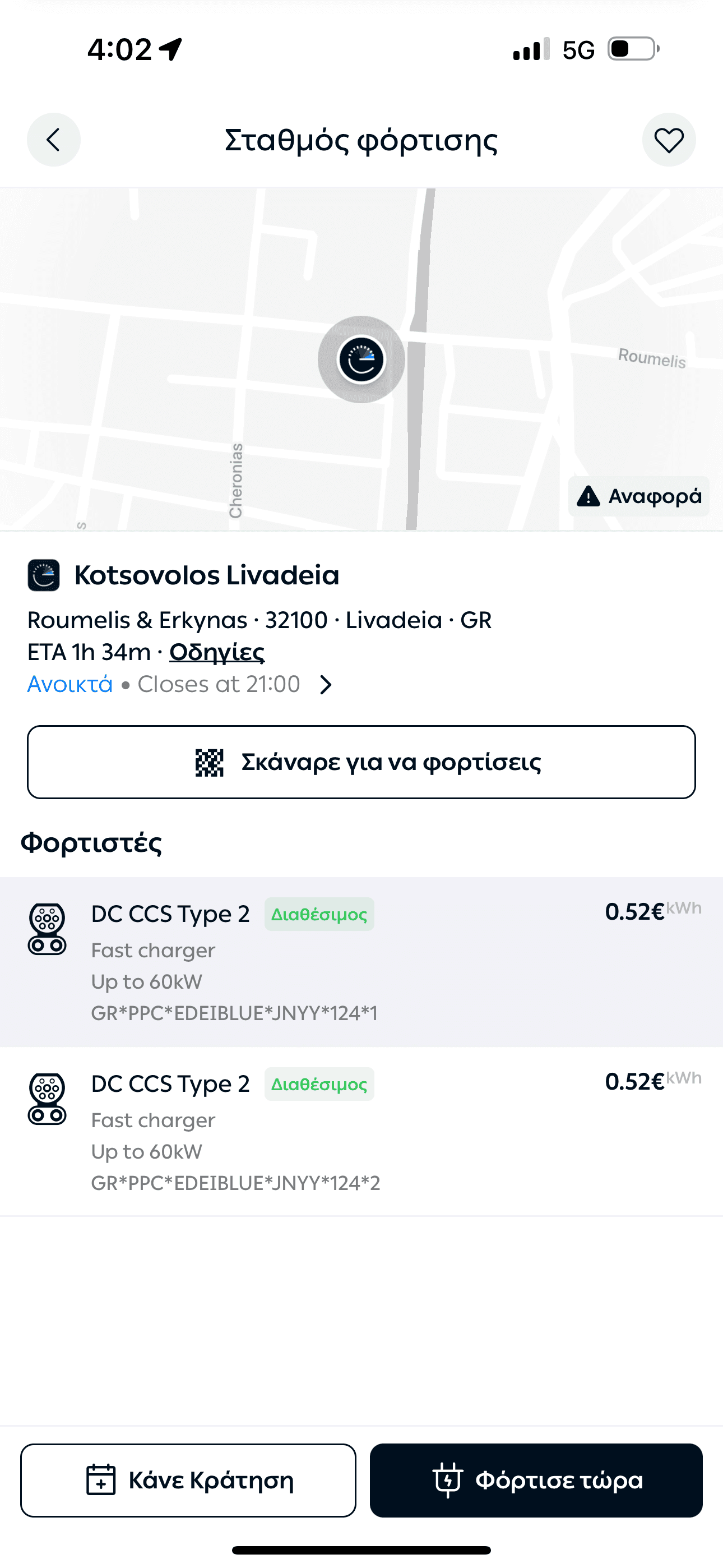723x1568 pixels.
Task: Expand opening hours next to Closes at 21:00
Action: point(326,685)
